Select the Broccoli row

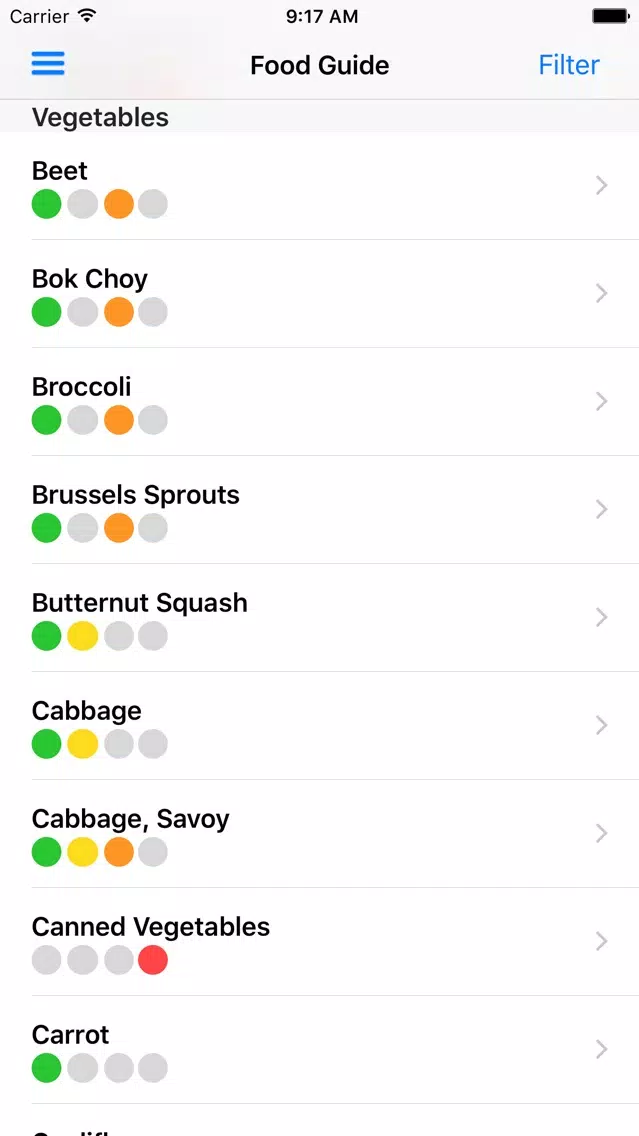(x=320, y=401)
